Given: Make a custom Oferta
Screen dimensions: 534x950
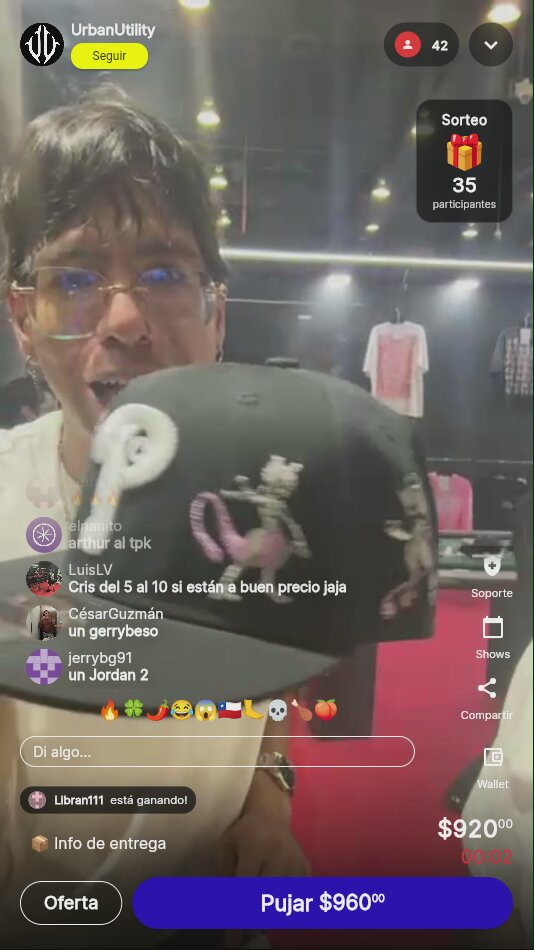Looking at the screenshot, I should point(71,903).
